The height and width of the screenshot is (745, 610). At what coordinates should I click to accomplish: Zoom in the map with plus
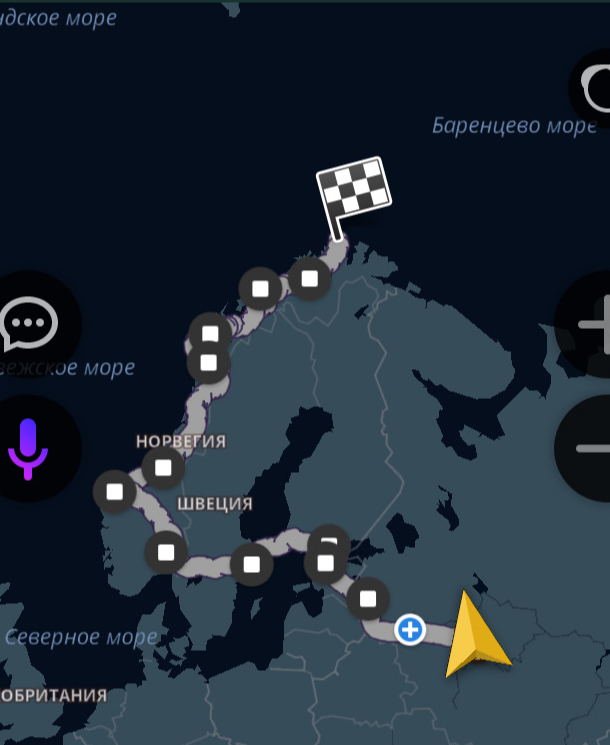coord(590,325)
